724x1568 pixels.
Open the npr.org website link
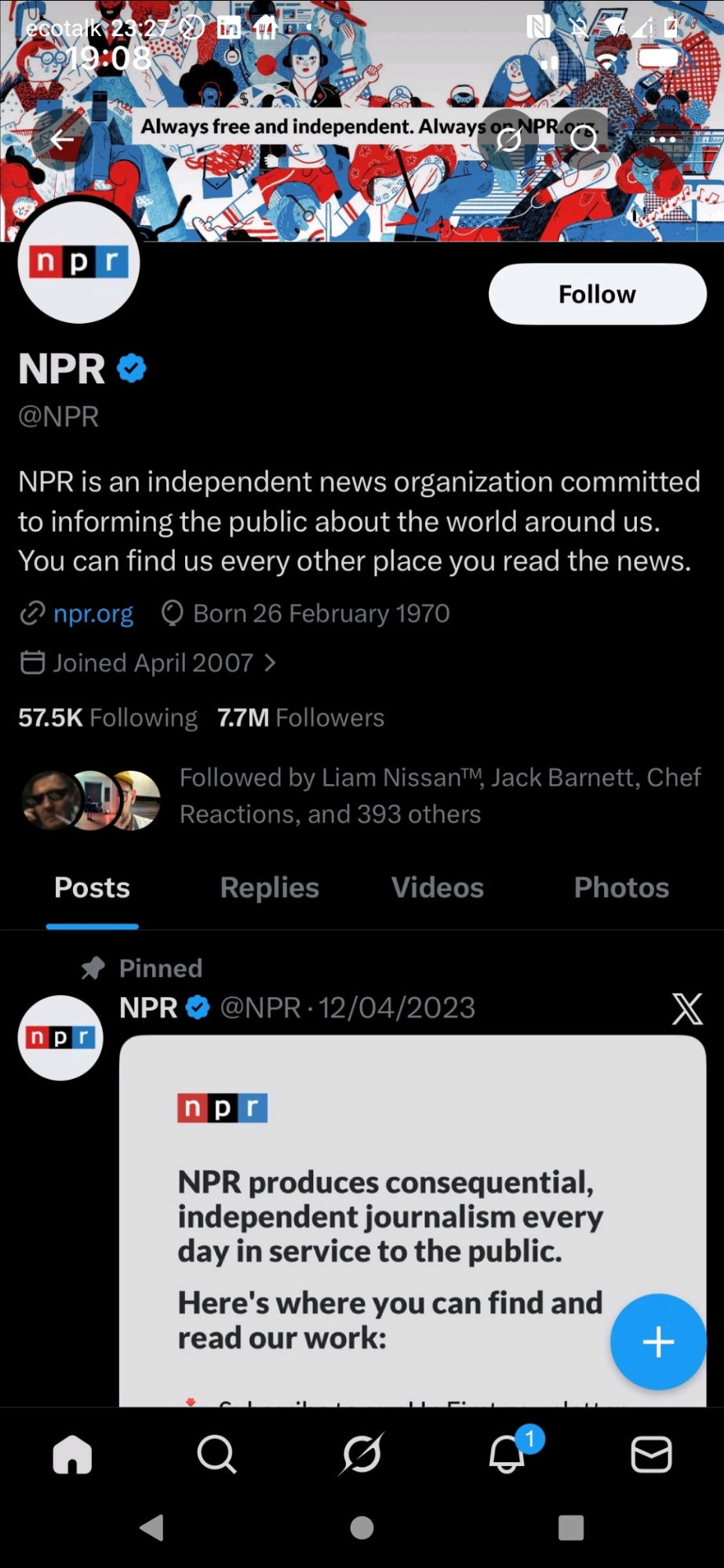pos(93,613)
